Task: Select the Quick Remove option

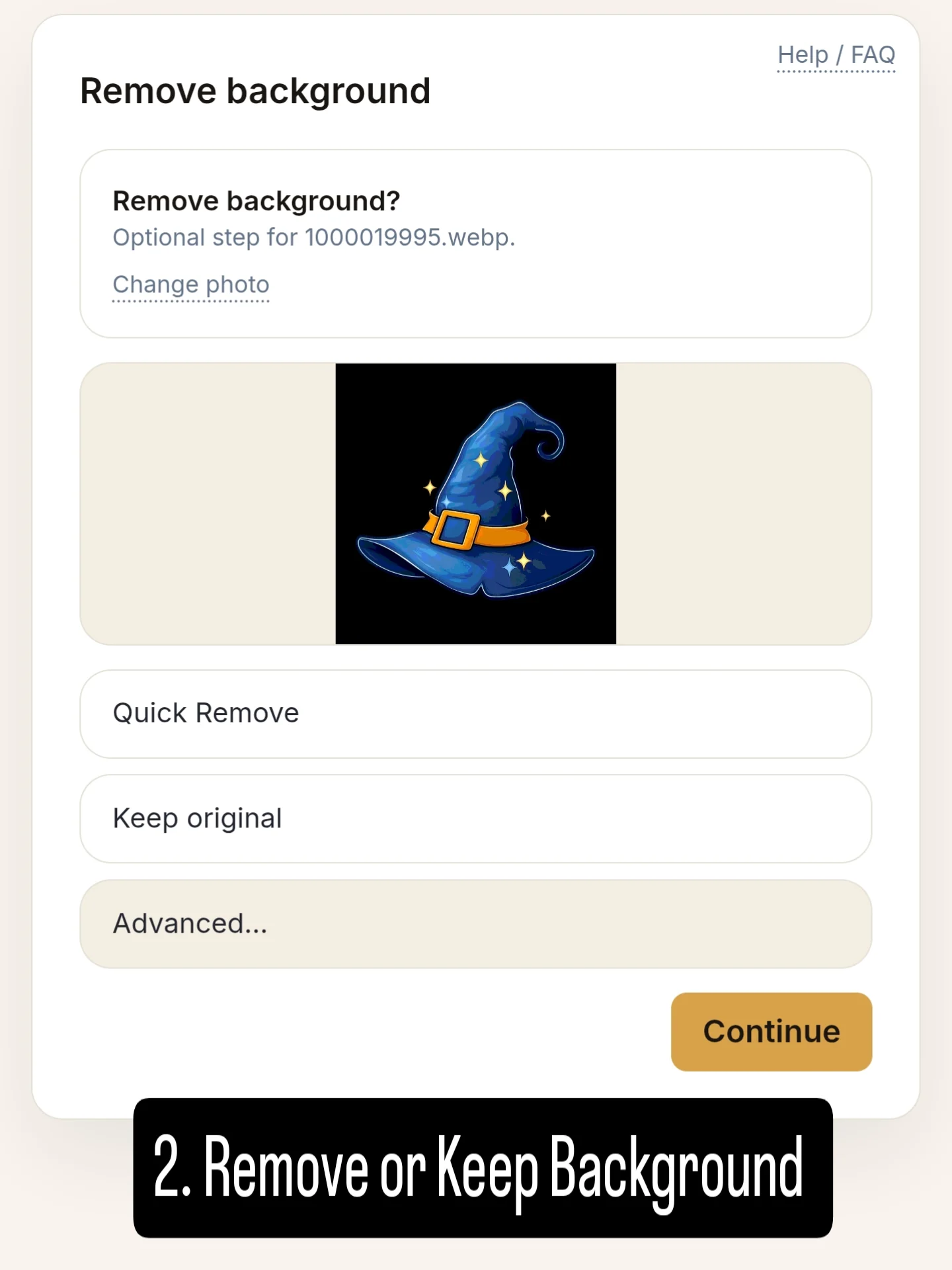Action: coord(475,714)
